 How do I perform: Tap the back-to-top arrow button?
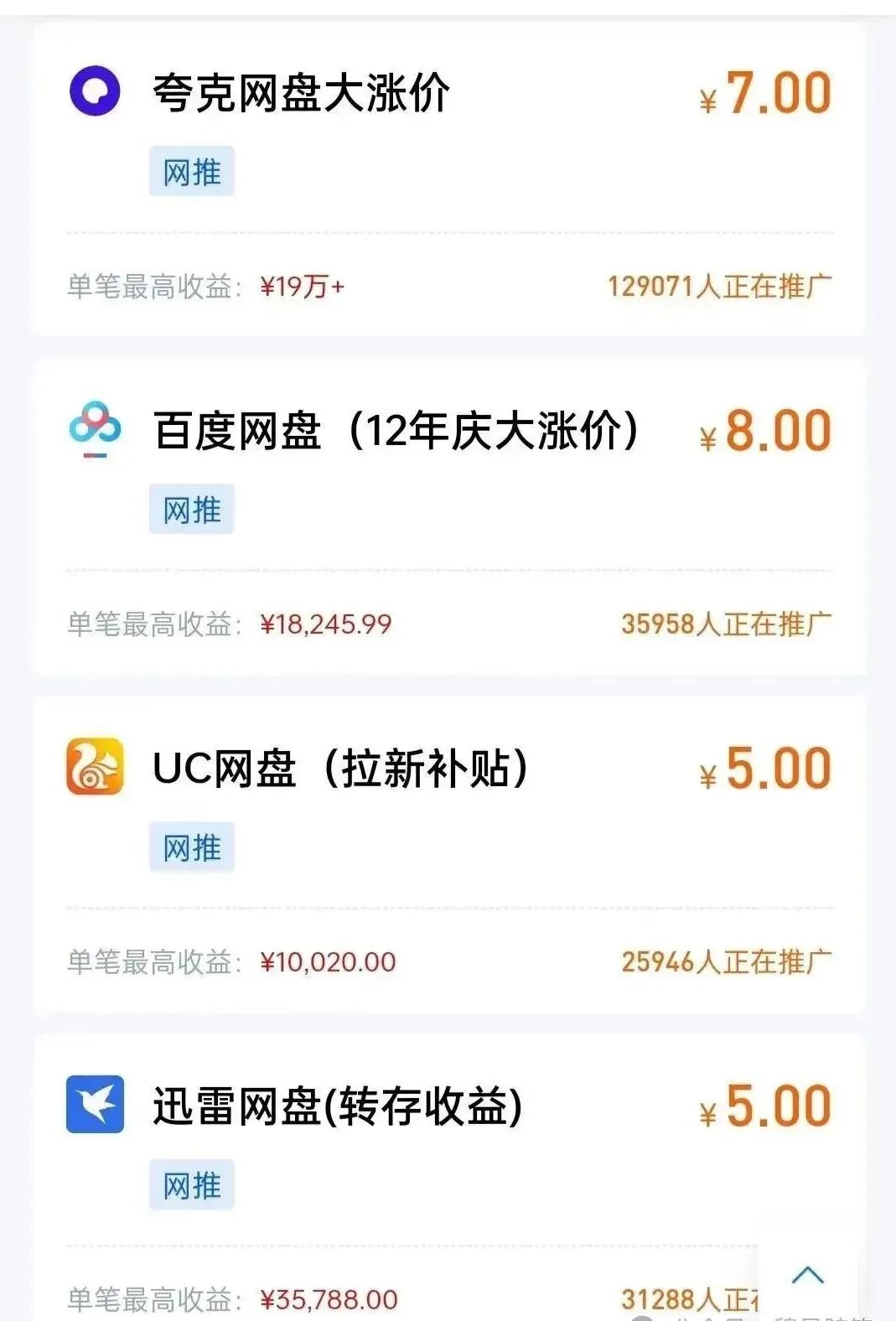click(807, 1277)
